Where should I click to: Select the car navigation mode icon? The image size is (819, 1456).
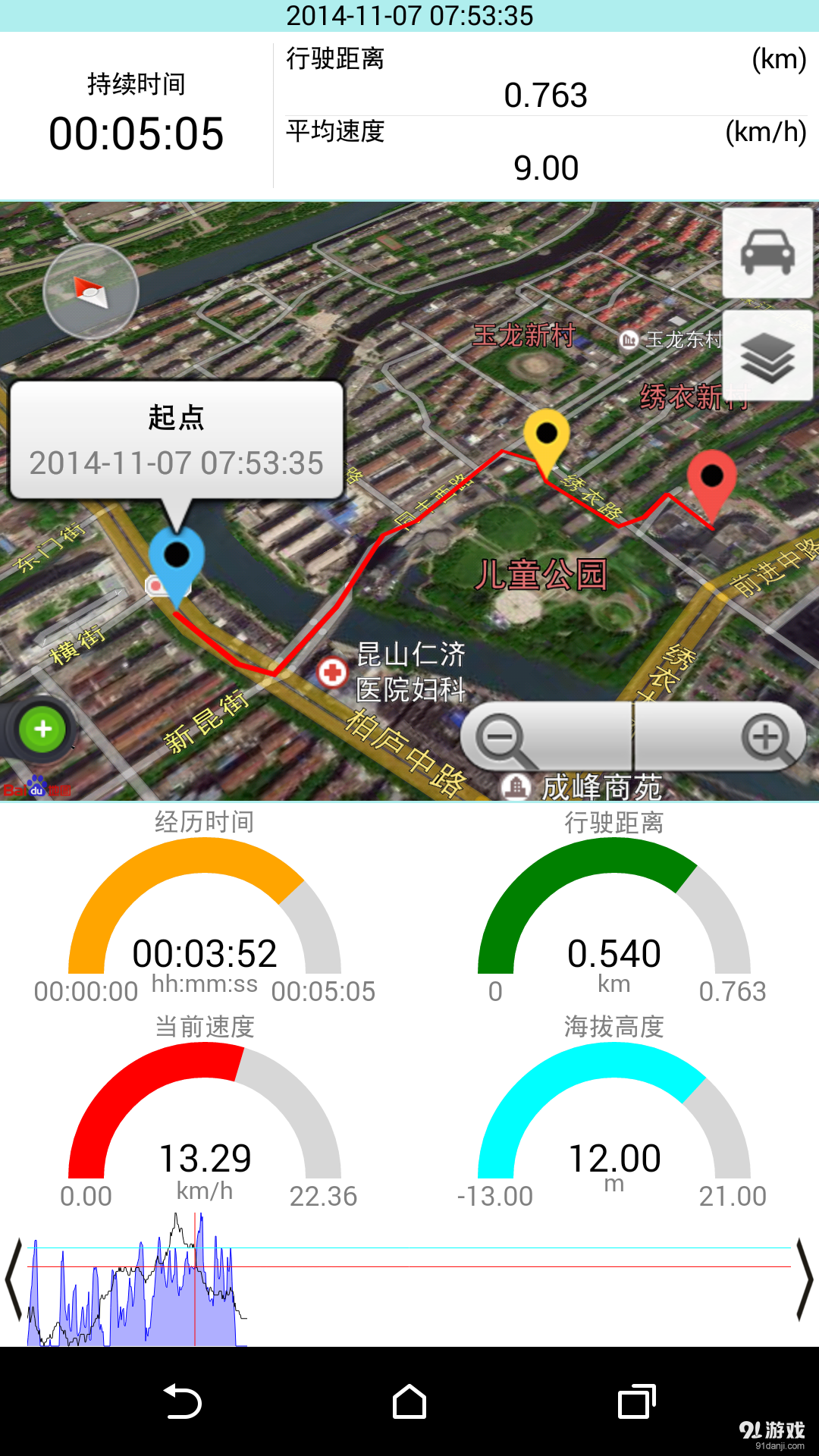tap(768, 253)
